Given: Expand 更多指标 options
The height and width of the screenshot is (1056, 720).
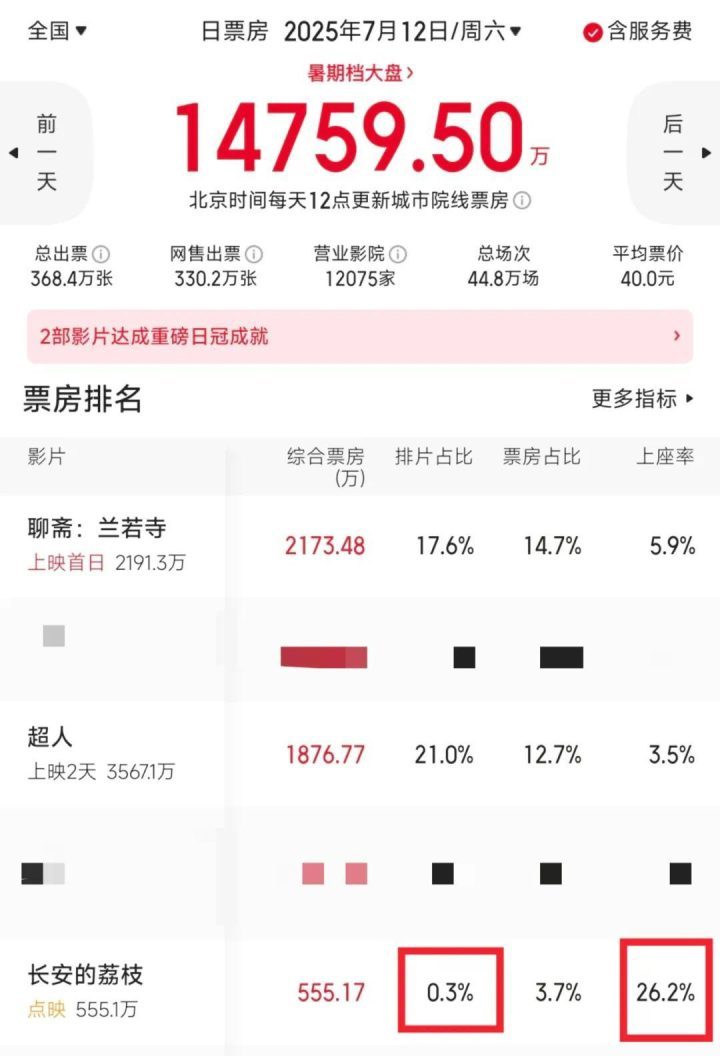Looking at the screenshot, I should pos(642,399).
